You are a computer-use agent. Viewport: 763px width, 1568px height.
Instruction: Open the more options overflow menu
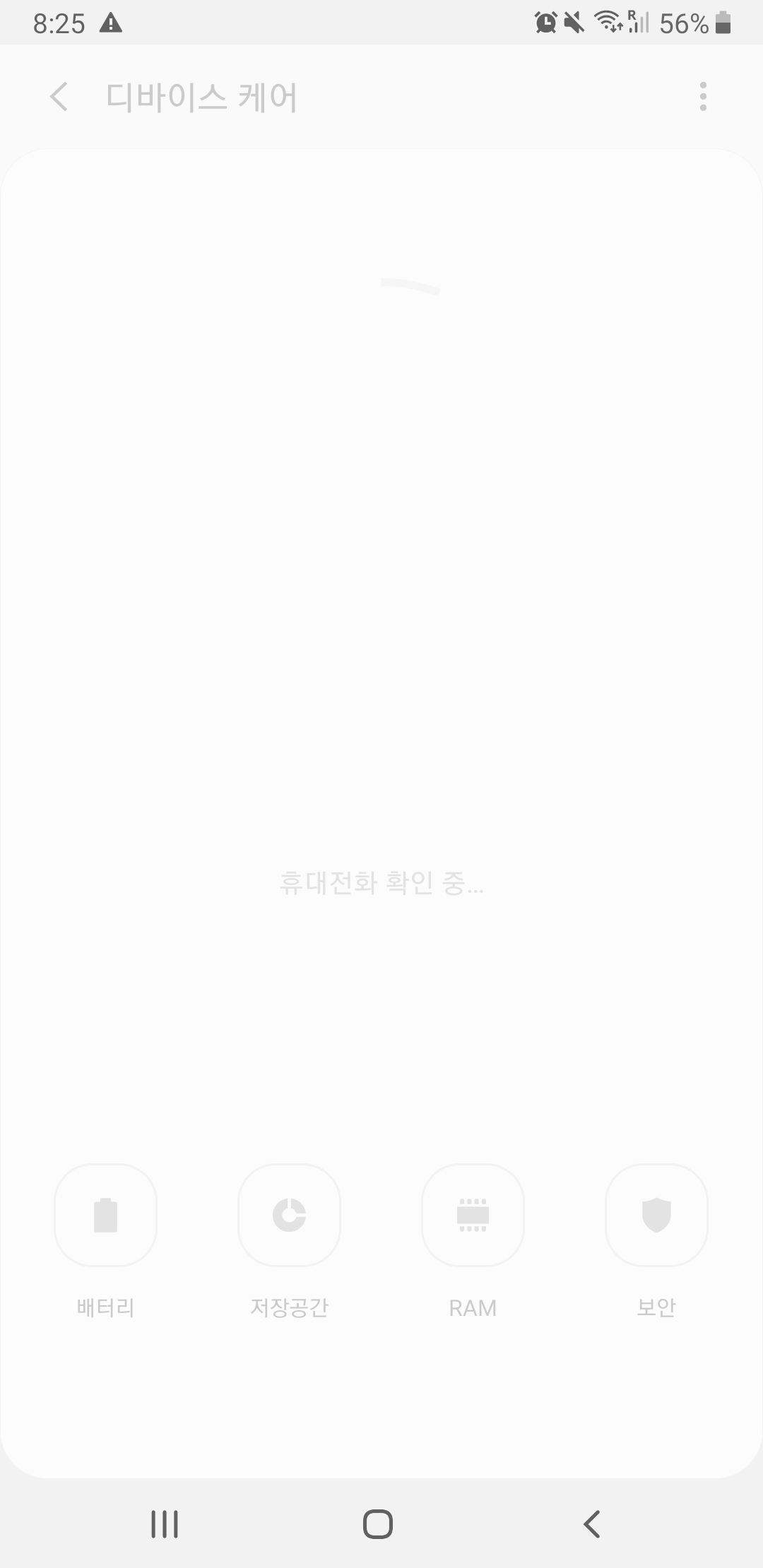pyautogui.click(x=702, y=97)
